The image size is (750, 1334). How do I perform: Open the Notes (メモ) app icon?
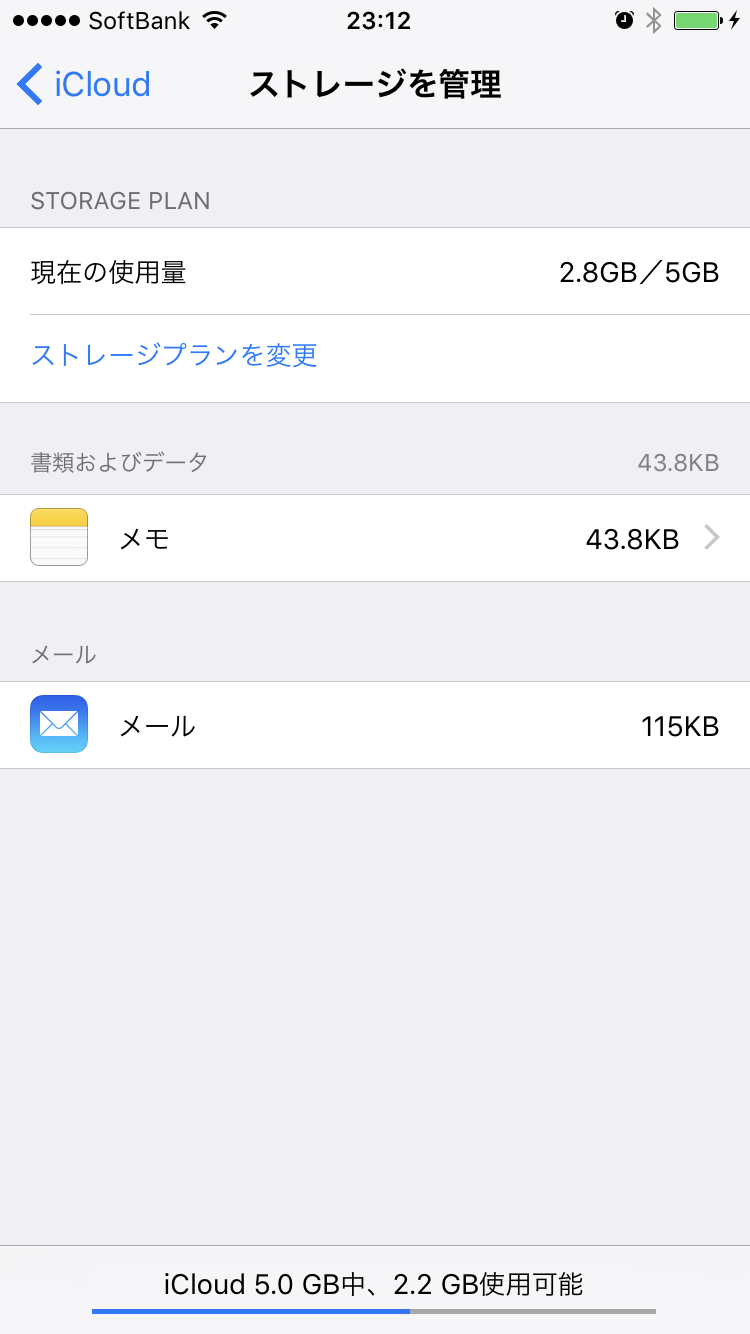58,537
